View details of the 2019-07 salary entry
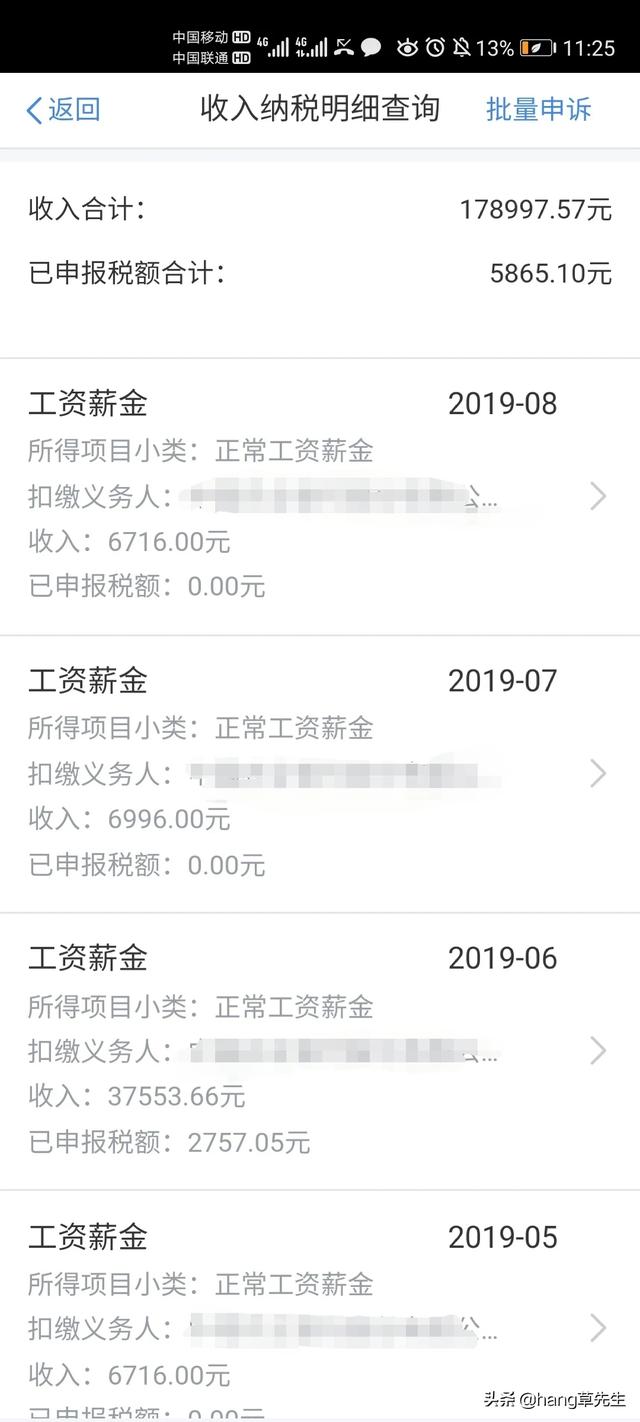The width and height of the screenshot is (640, 1422). [319, 773]
